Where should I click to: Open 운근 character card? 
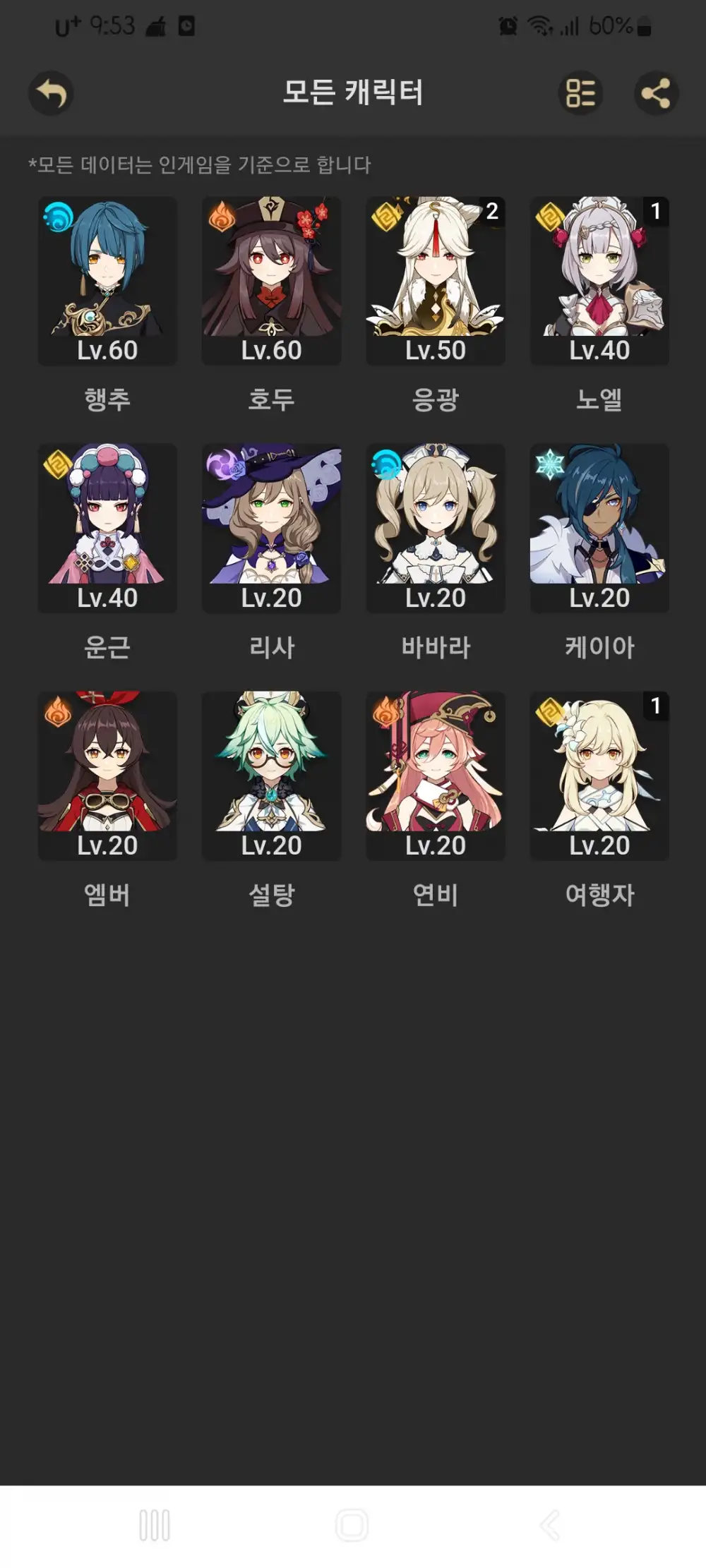[107, 528]
